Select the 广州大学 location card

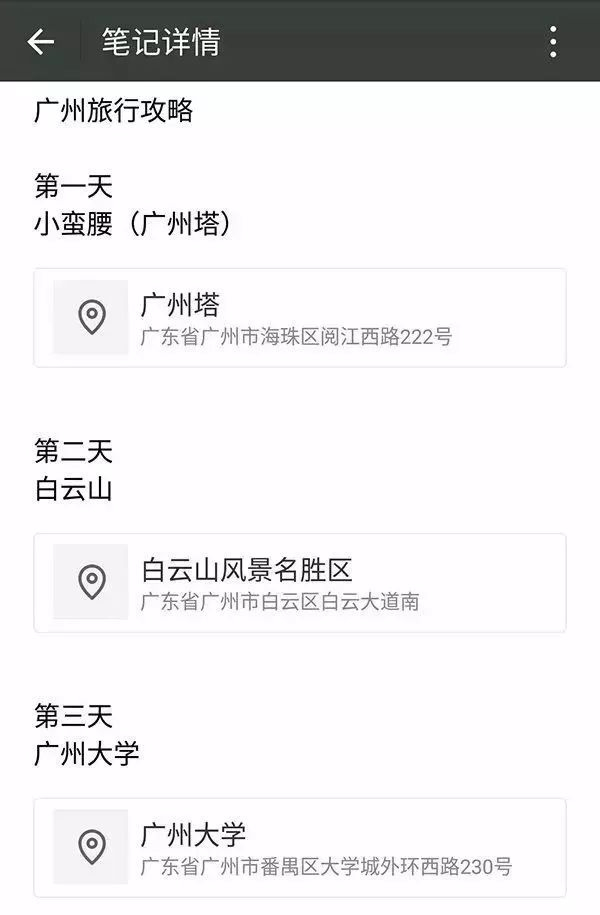(300, 847)
